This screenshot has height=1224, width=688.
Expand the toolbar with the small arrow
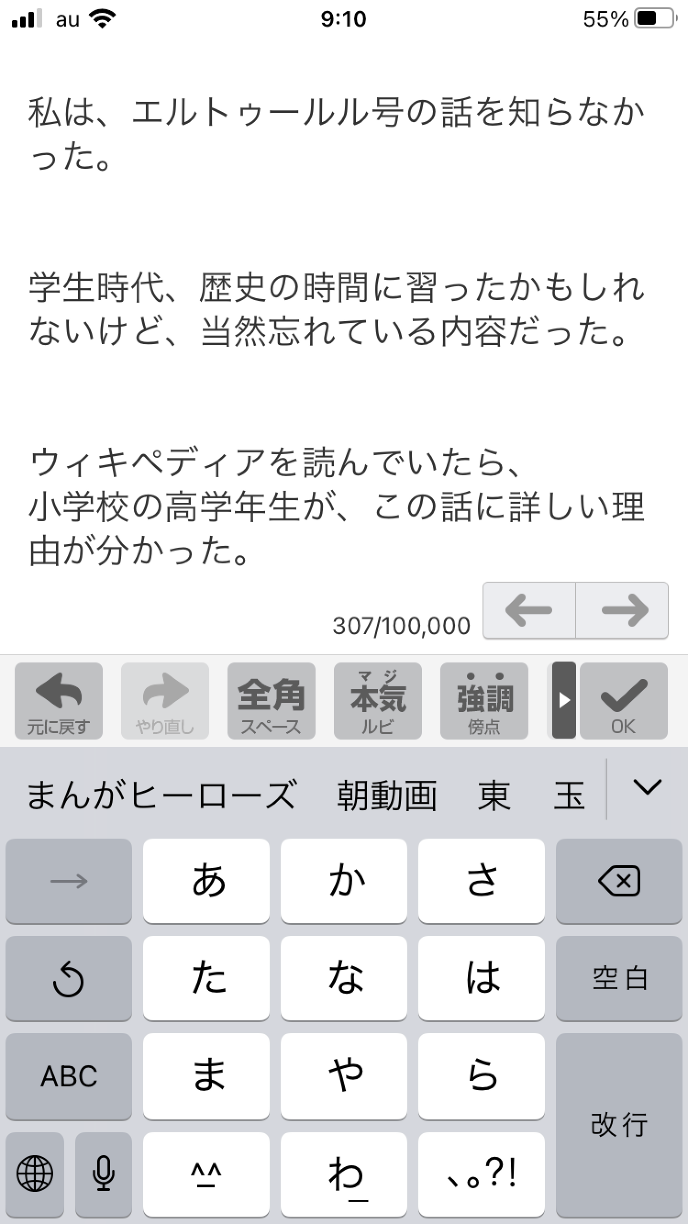564,701
